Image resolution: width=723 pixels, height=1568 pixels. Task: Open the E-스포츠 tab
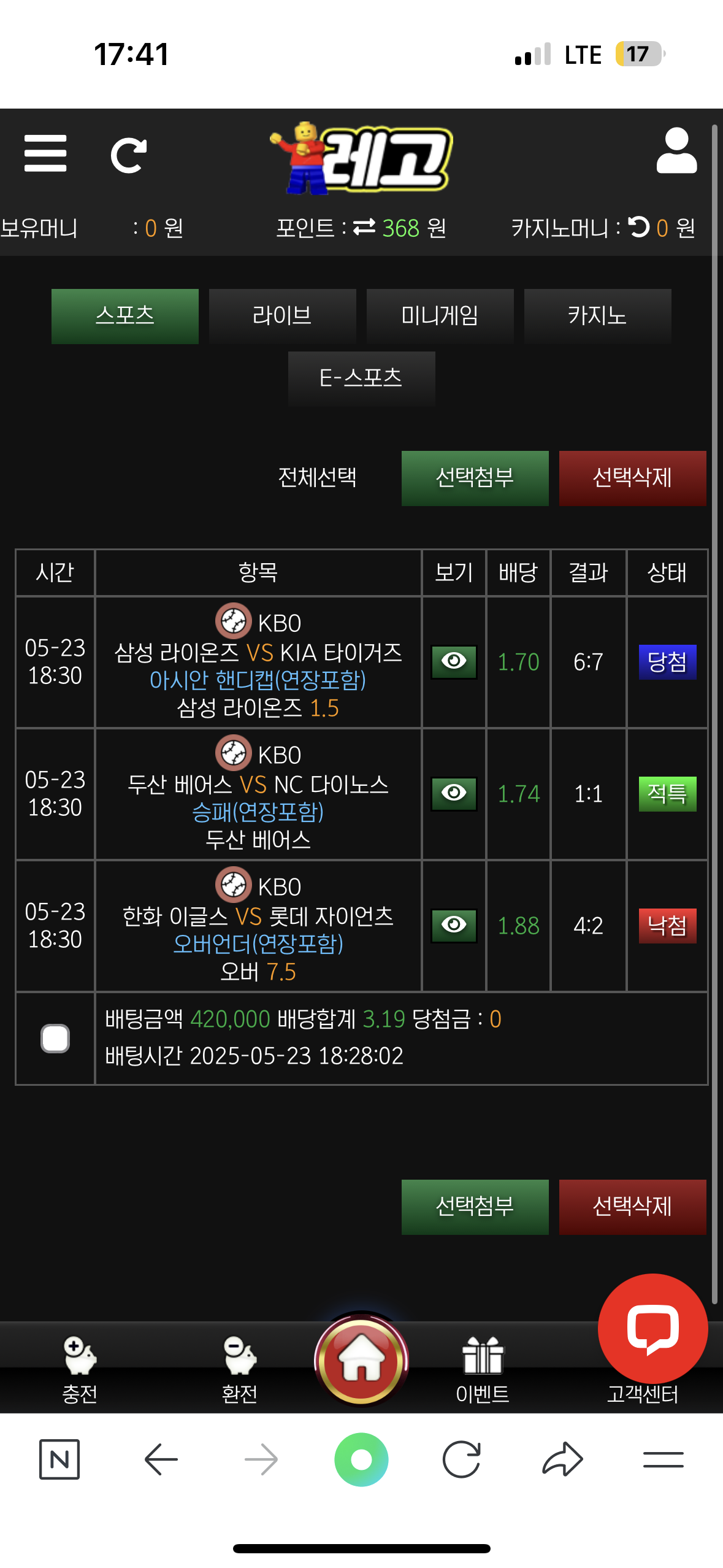[361, 378]
